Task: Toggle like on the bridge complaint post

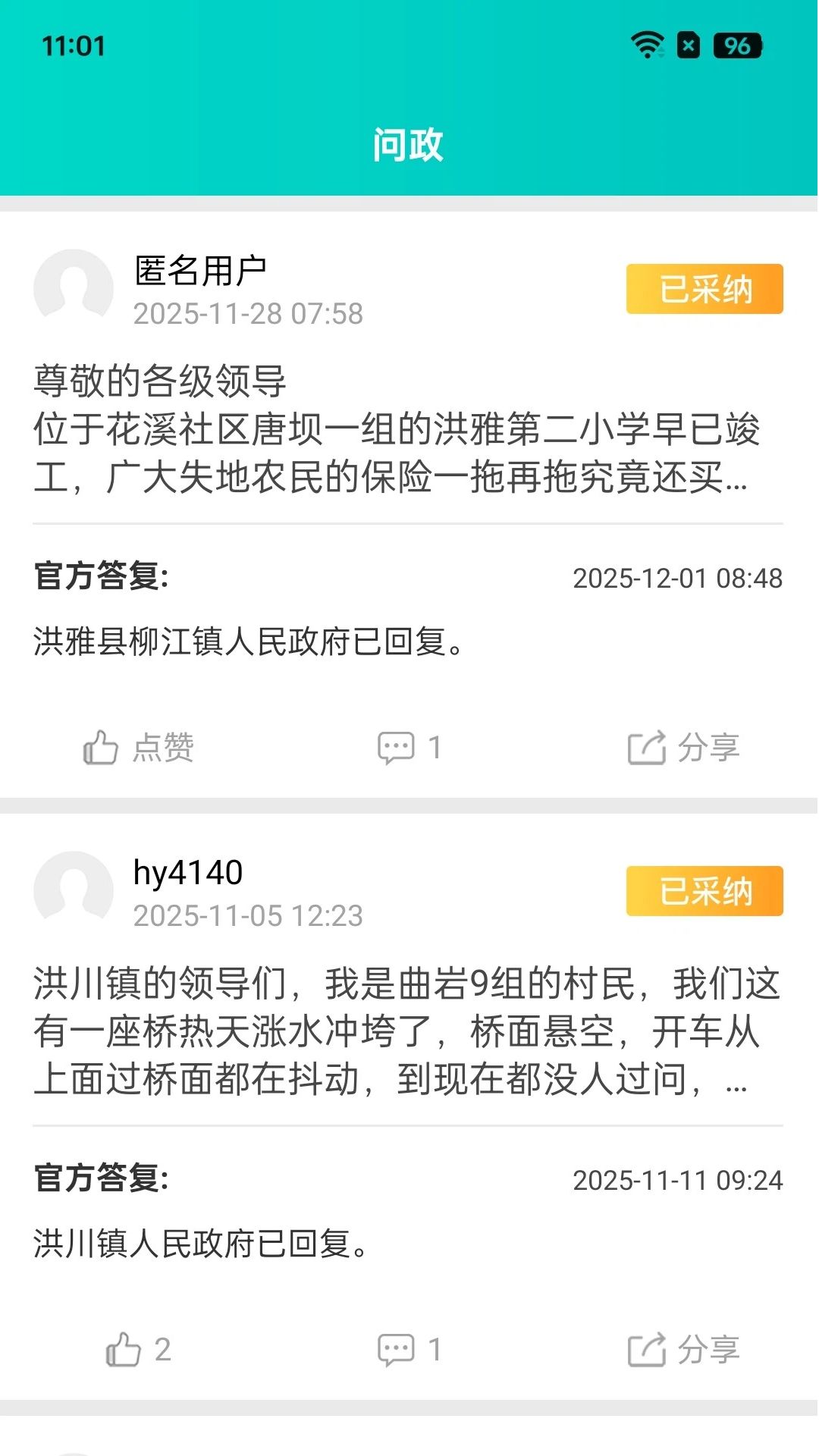Action: (x=126, y=1348)
